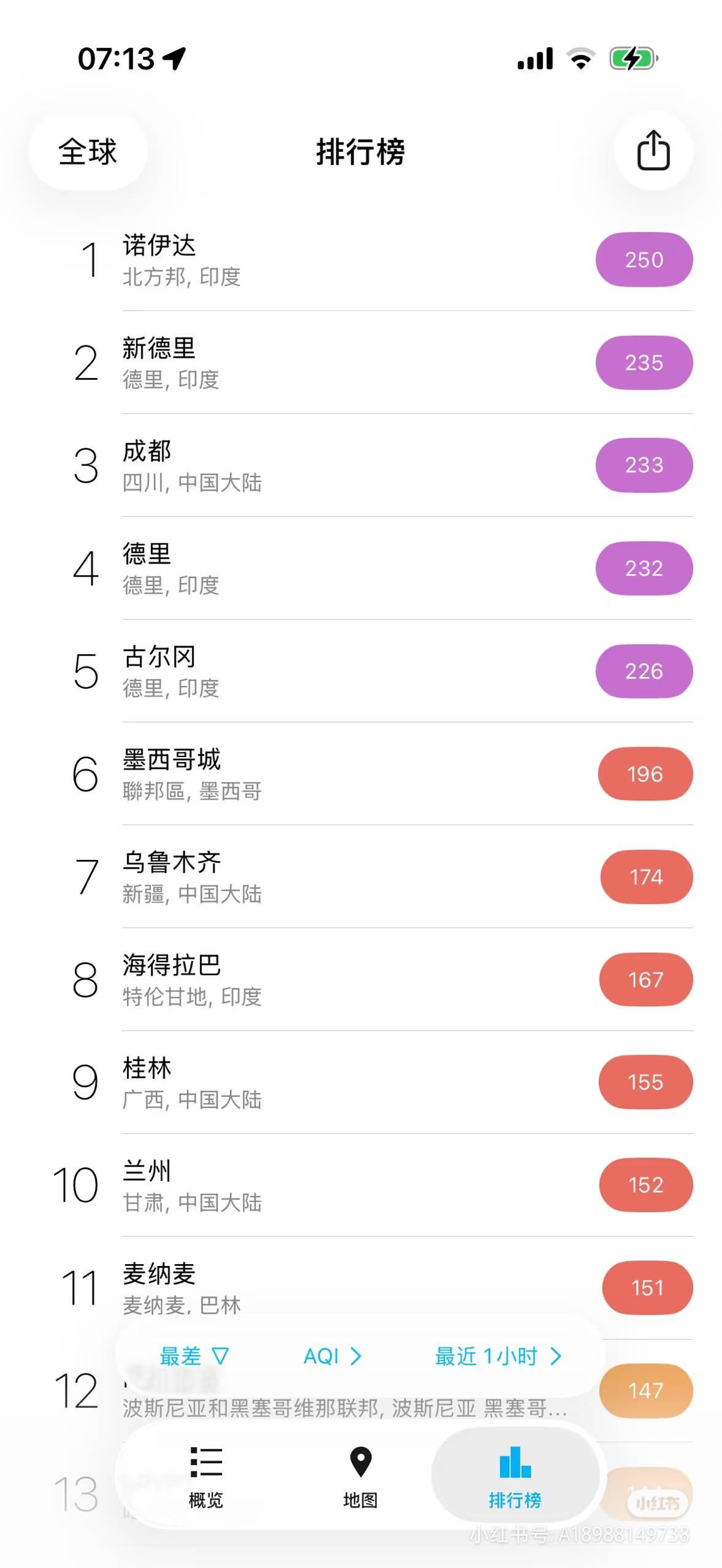Change the 最差 sort order
This screenshot has height=1568, width=722.
[194, 1356]
